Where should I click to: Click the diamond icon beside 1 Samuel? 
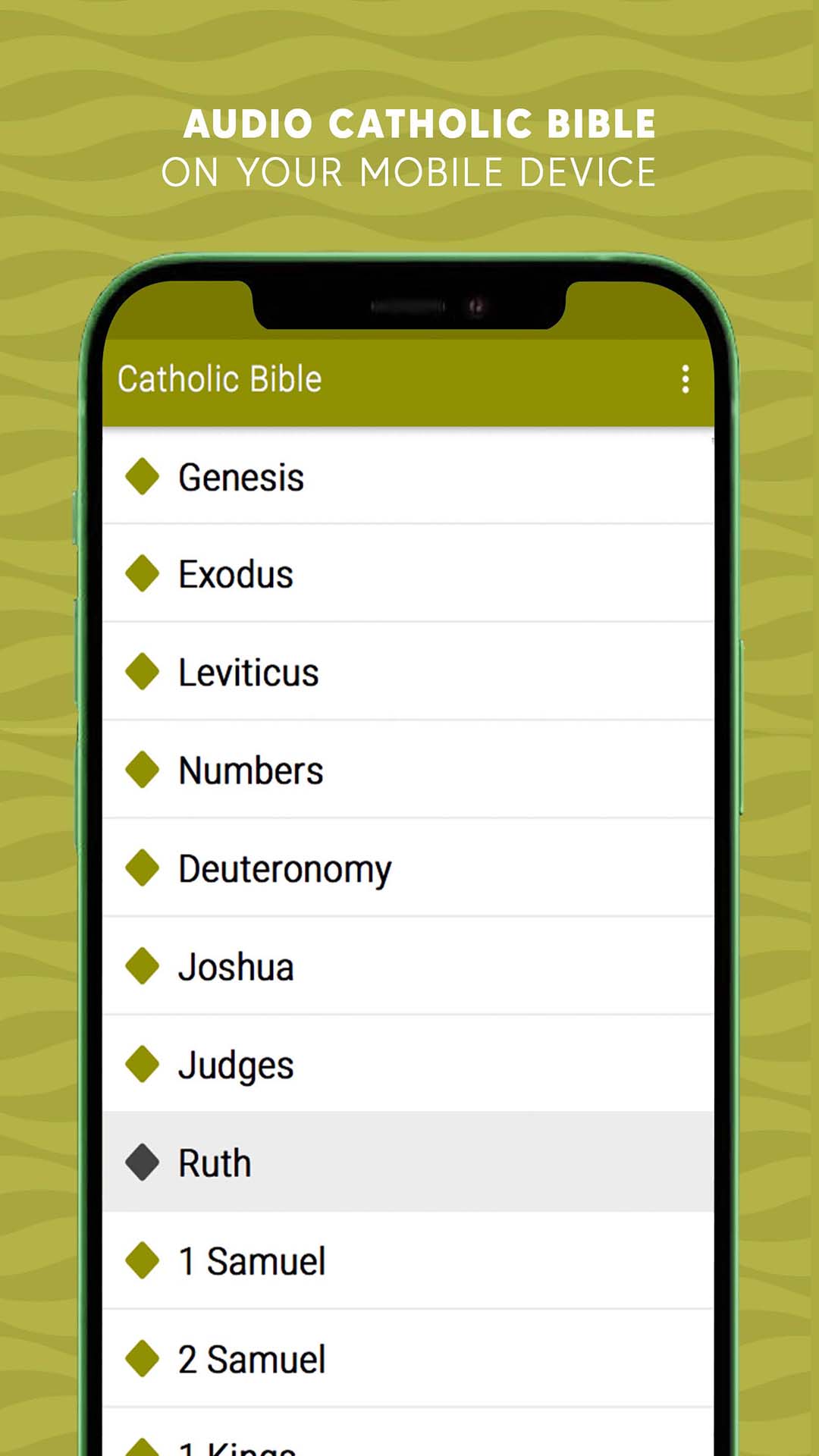click(143, 1260)
